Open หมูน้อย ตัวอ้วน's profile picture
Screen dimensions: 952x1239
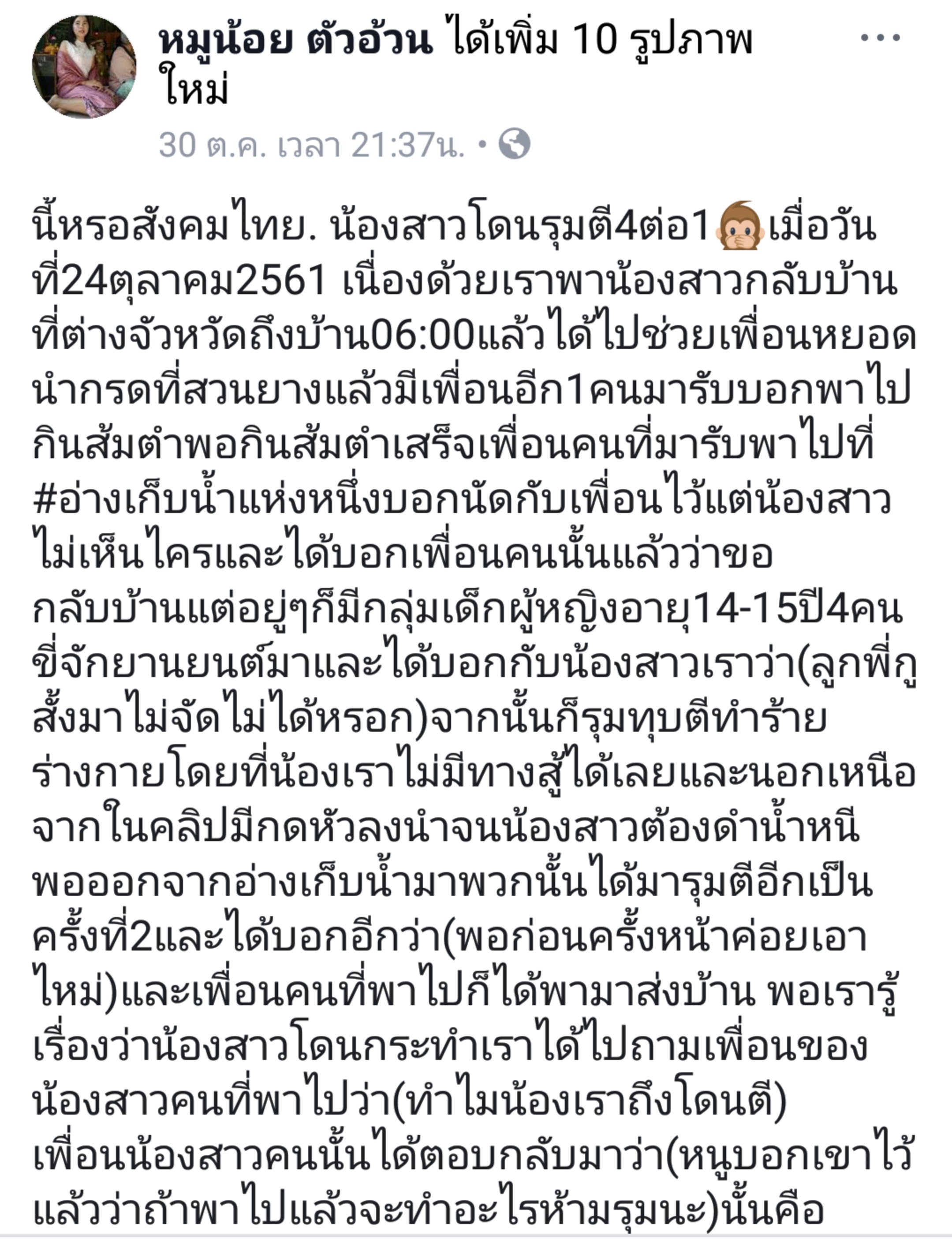(x=84, y=67)
